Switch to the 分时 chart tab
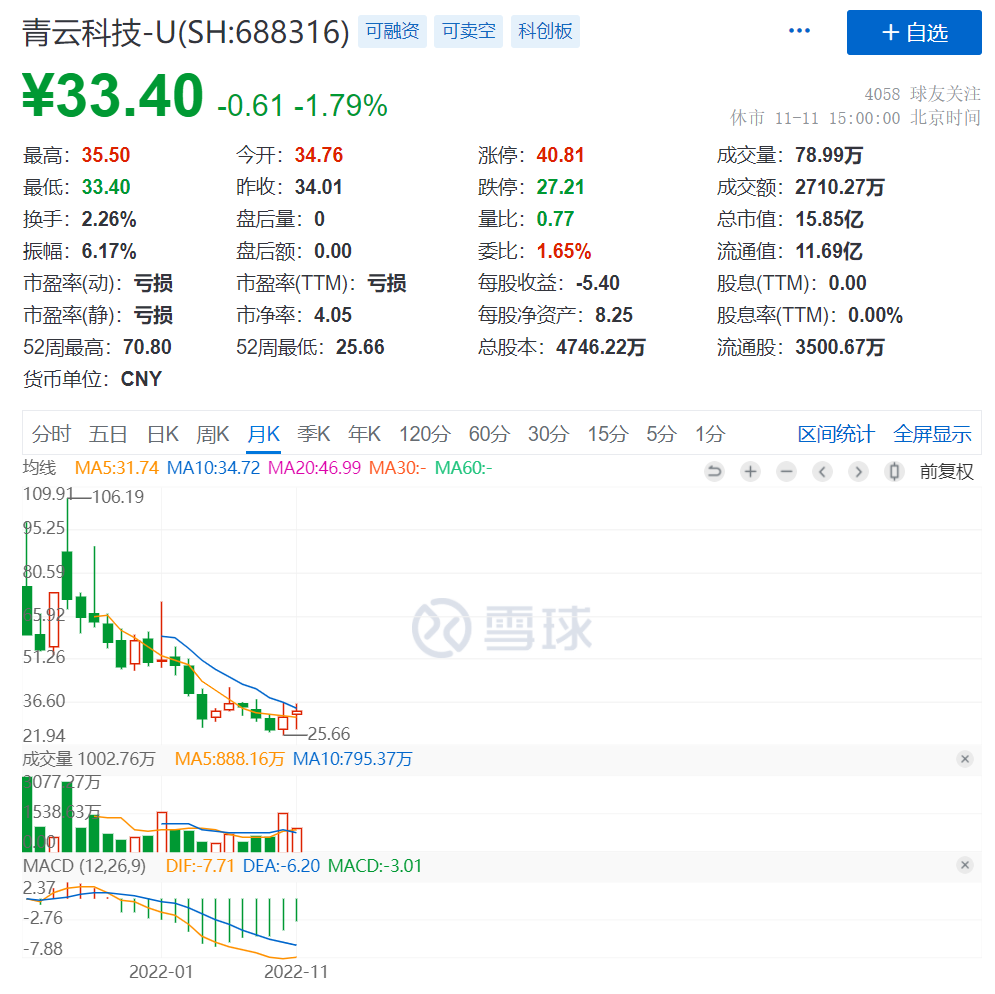This screenshot has width=995, height=994. [x=51, y=434]
